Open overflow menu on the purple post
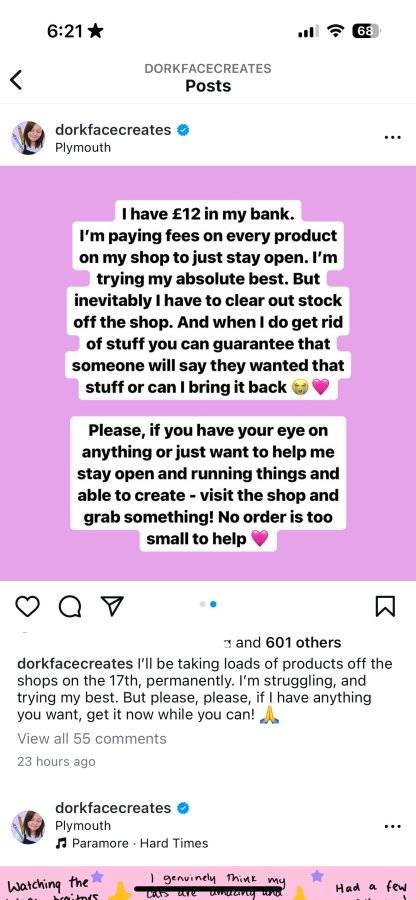The height and width of the screenshot is (900, 416). (x=392, y=138)
